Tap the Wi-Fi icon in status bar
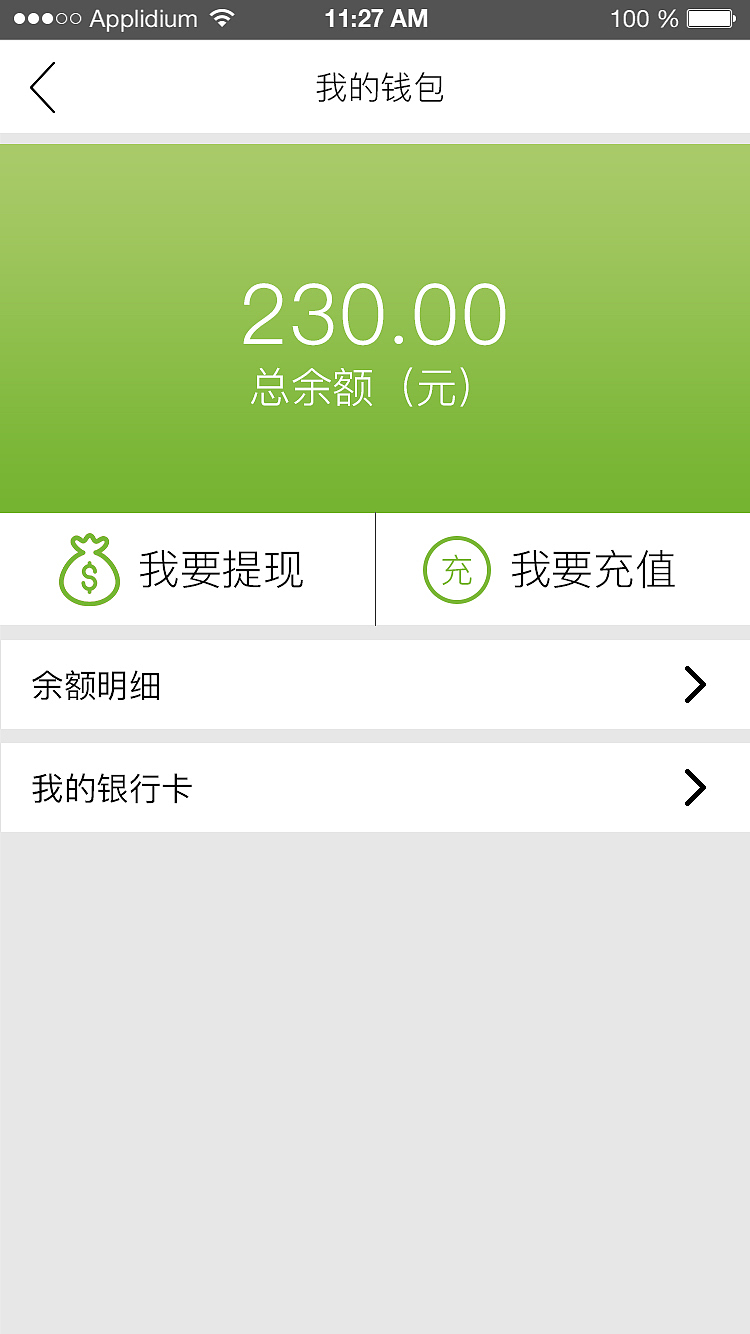Screen dimensions: 750x1334 pyautogui.click(x=222, y=17)
